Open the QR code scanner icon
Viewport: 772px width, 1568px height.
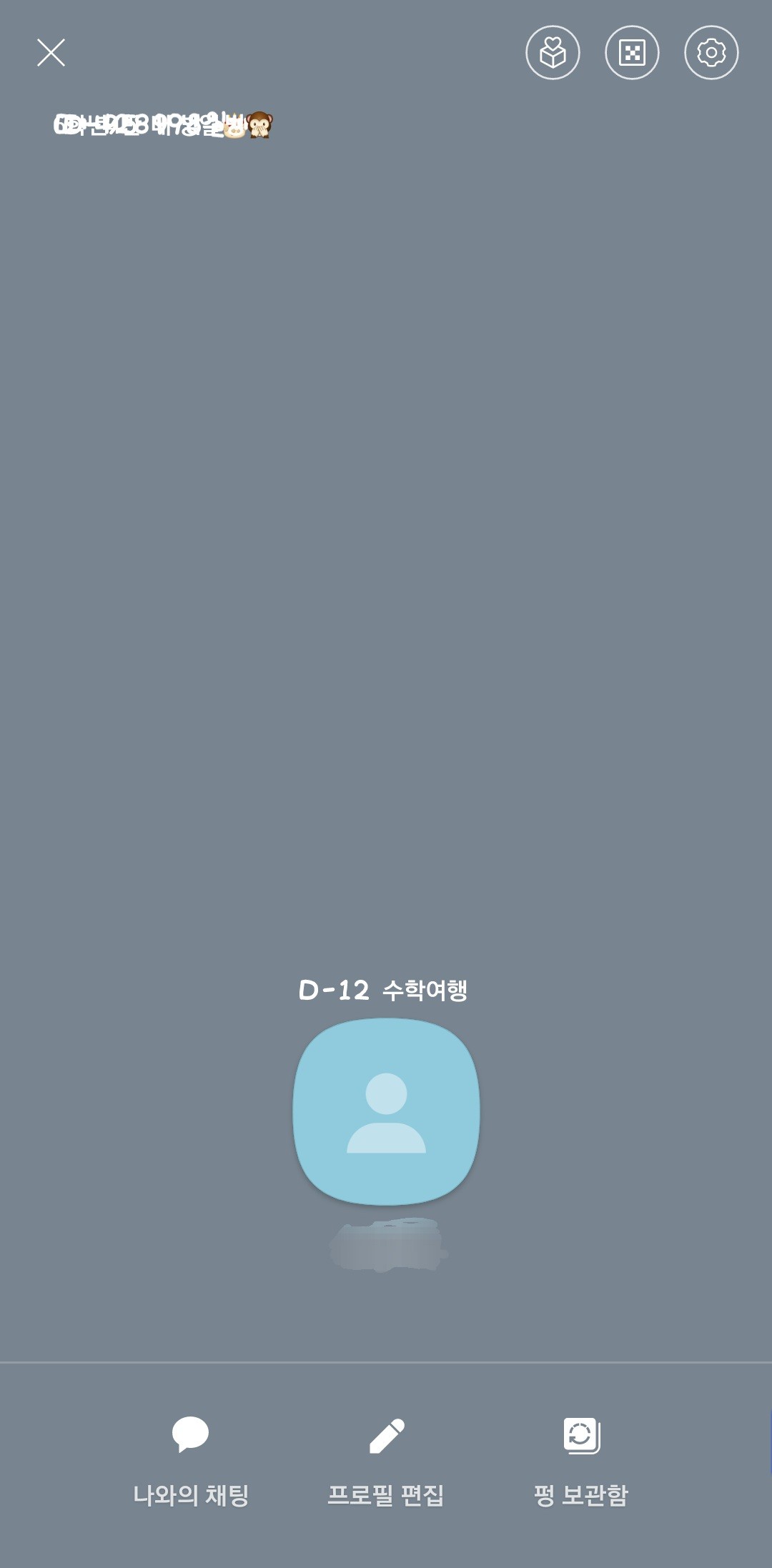click(x=631, y=51)
